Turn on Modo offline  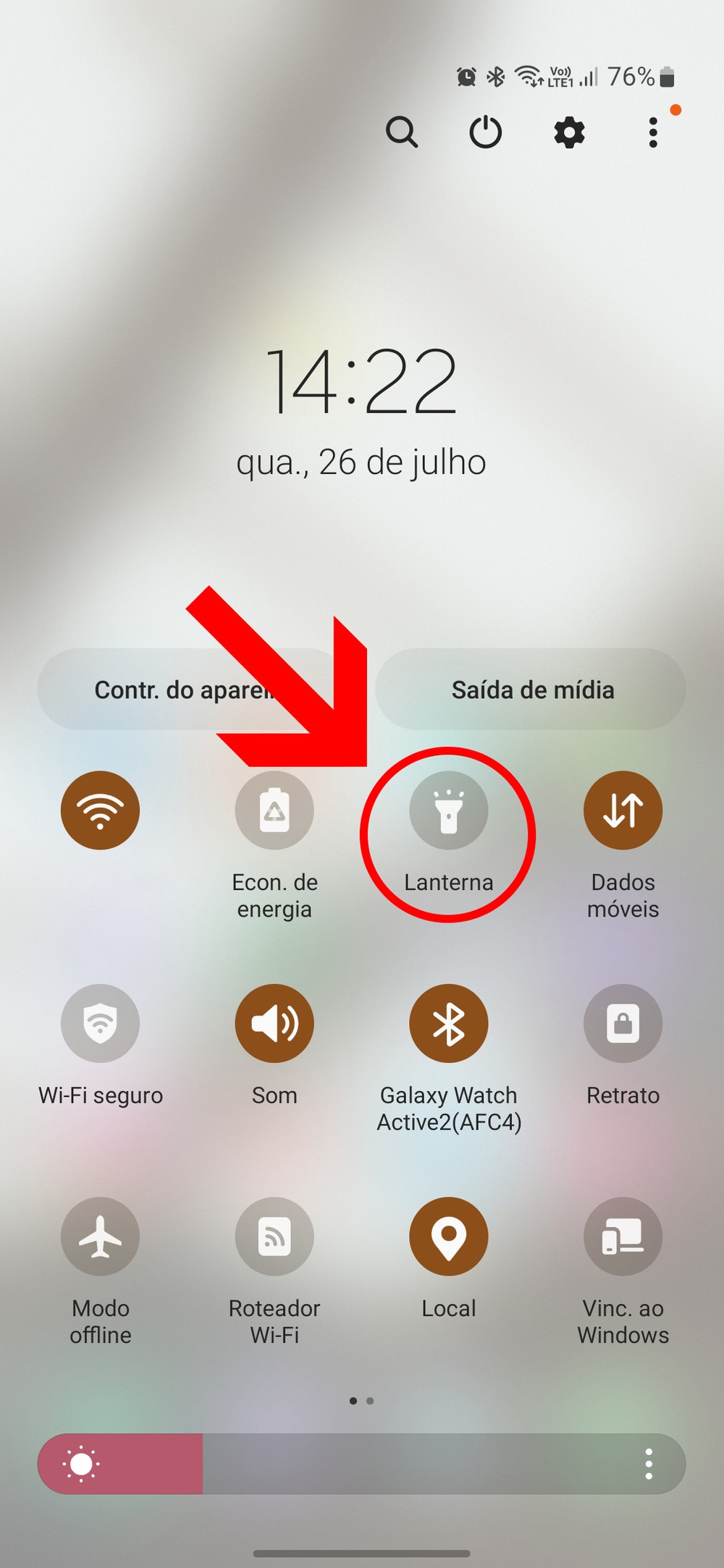coord(100,1236)
